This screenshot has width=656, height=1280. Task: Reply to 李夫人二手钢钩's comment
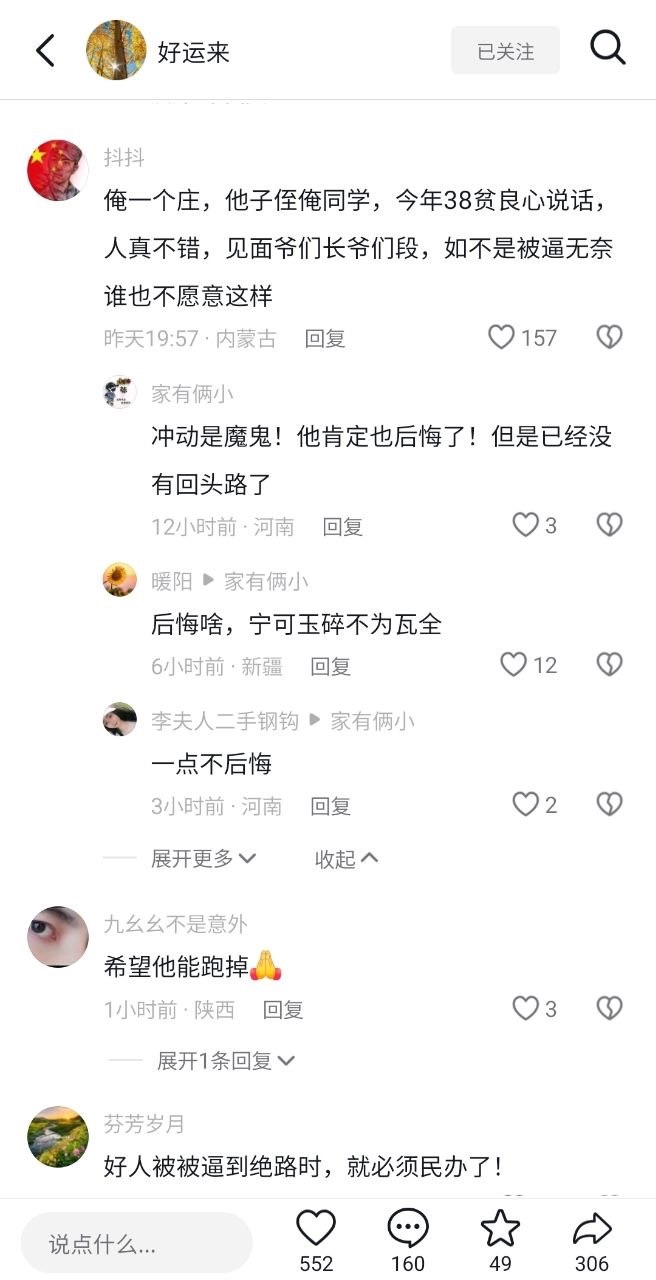330,806
